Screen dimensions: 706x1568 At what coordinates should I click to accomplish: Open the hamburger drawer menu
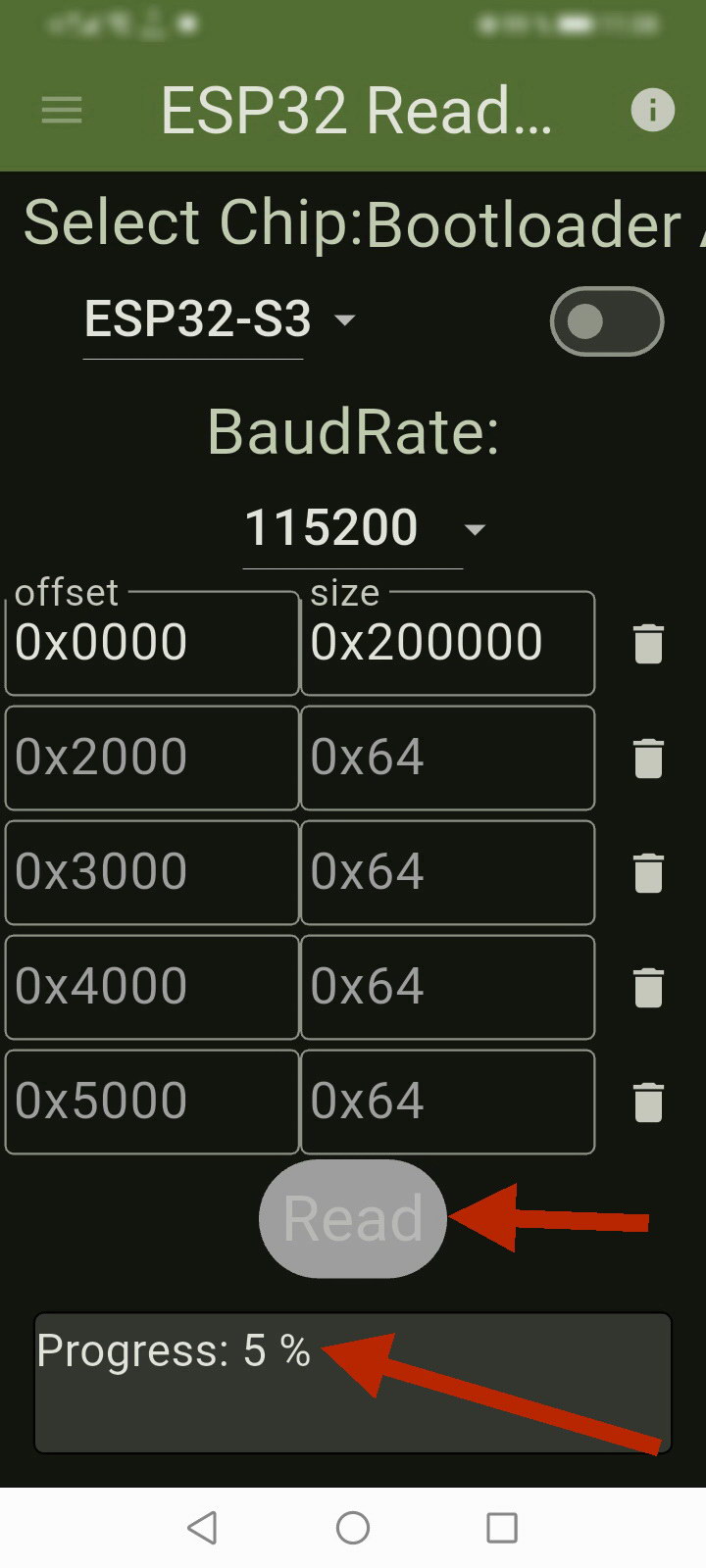pos(62,110)
